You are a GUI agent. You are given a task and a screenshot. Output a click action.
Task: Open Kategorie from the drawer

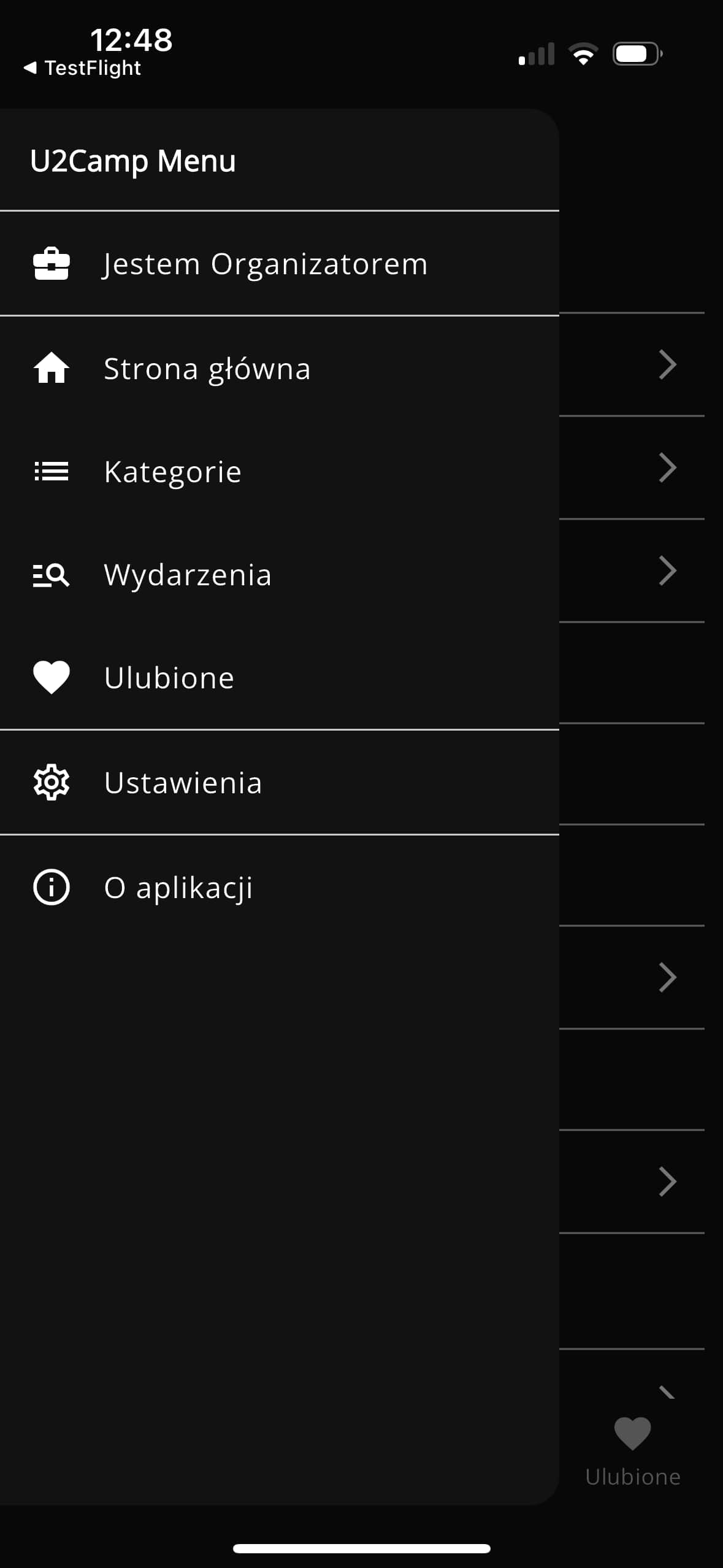tap(279, 472)
